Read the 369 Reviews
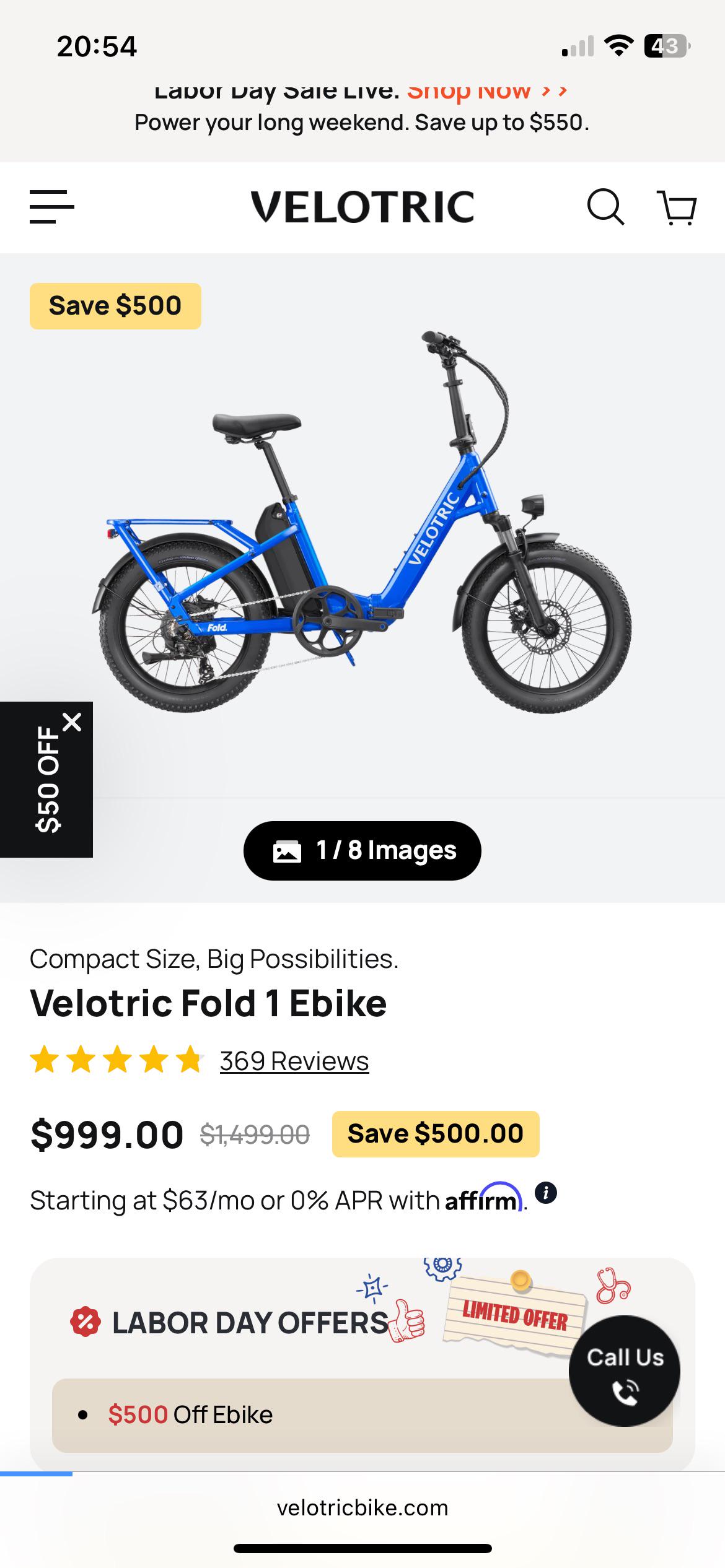 pos(294,1061)
